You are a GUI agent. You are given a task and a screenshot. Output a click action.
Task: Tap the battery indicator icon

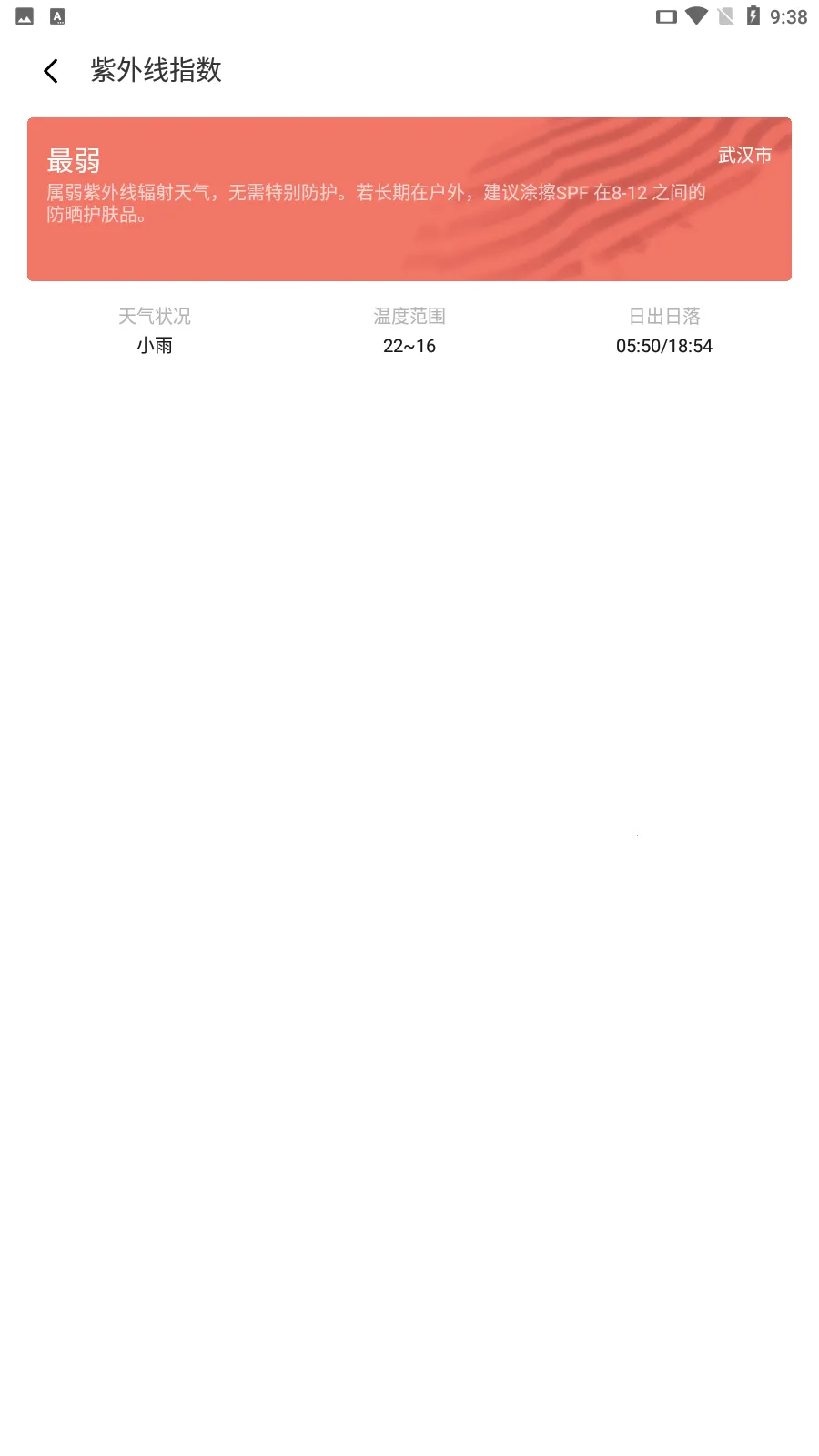(x=753, y=15)
